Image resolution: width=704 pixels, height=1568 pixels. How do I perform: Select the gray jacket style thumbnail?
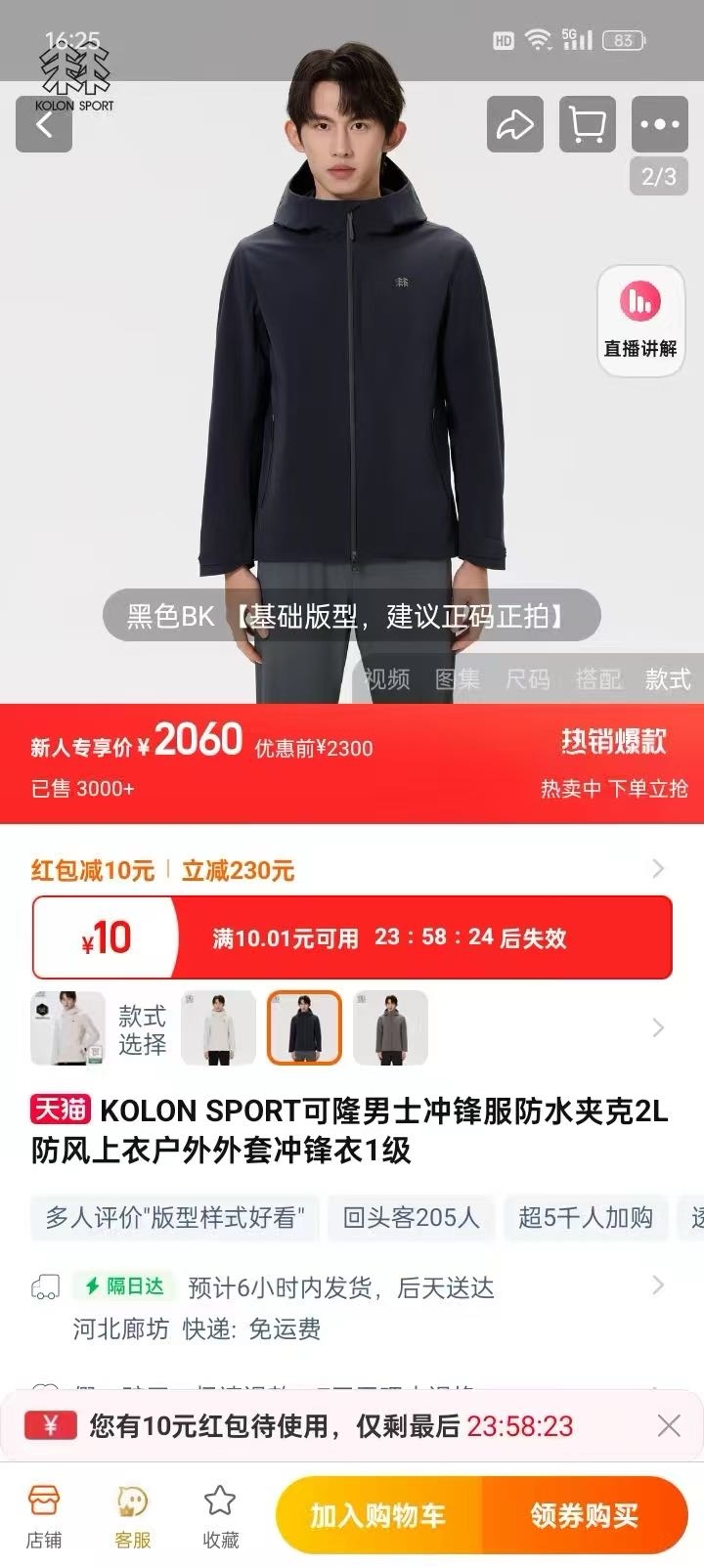coord(390,1027)
